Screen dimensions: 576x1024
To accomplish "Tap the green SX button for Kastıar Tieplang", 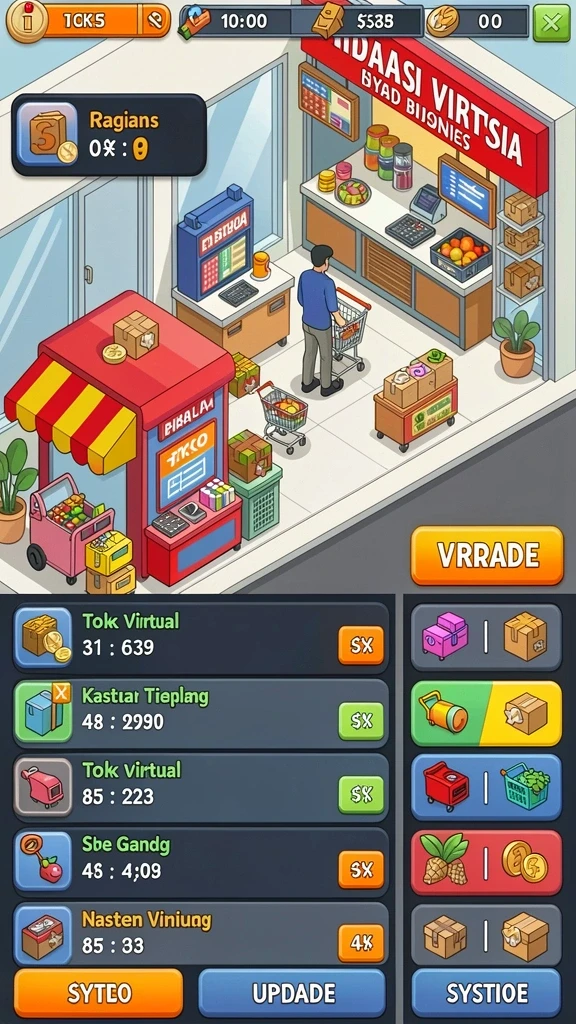I will tap(361, 721).
